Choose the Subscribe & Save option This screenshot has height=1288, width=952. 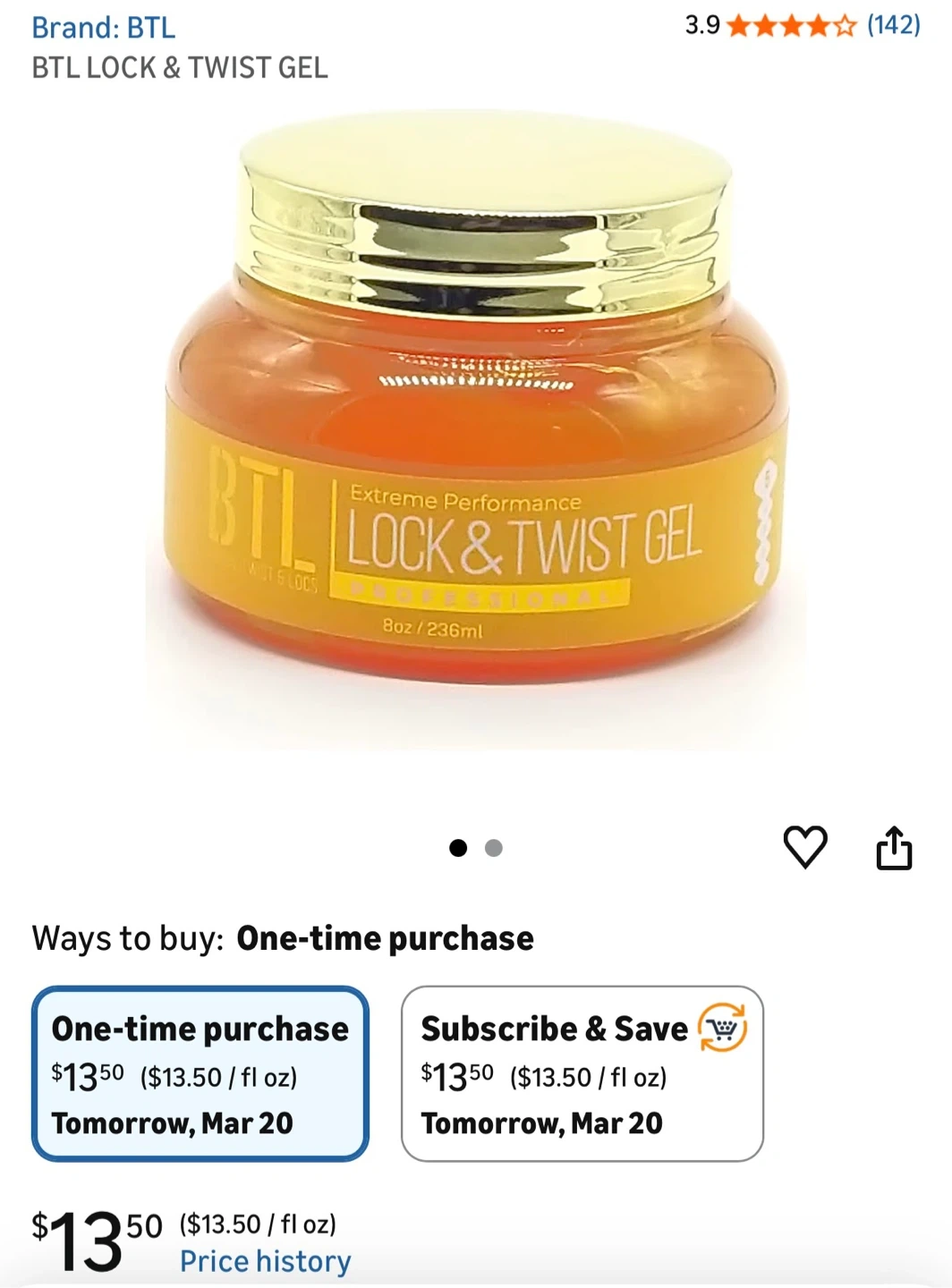[x=582, y=1073]
